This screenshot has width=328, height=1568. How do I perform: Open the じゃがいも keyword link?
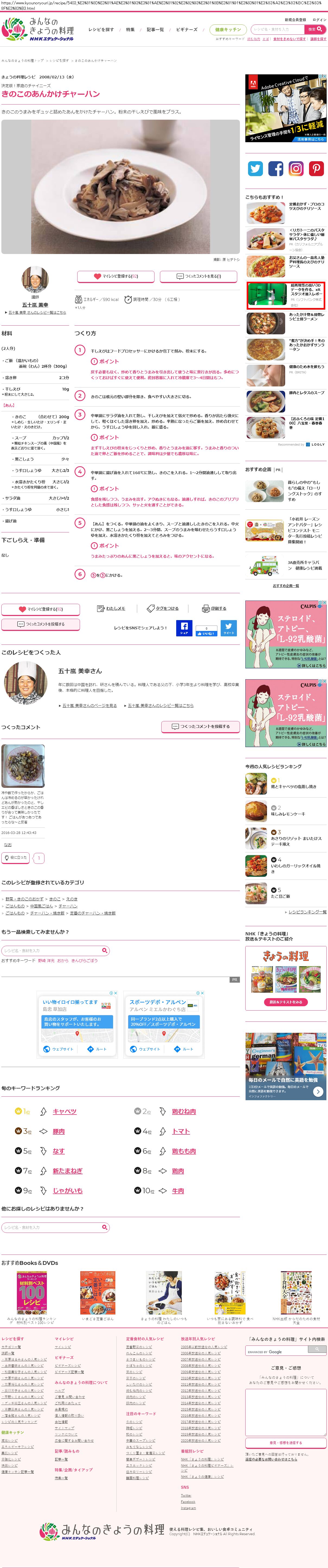click(x=67, y=1191)
